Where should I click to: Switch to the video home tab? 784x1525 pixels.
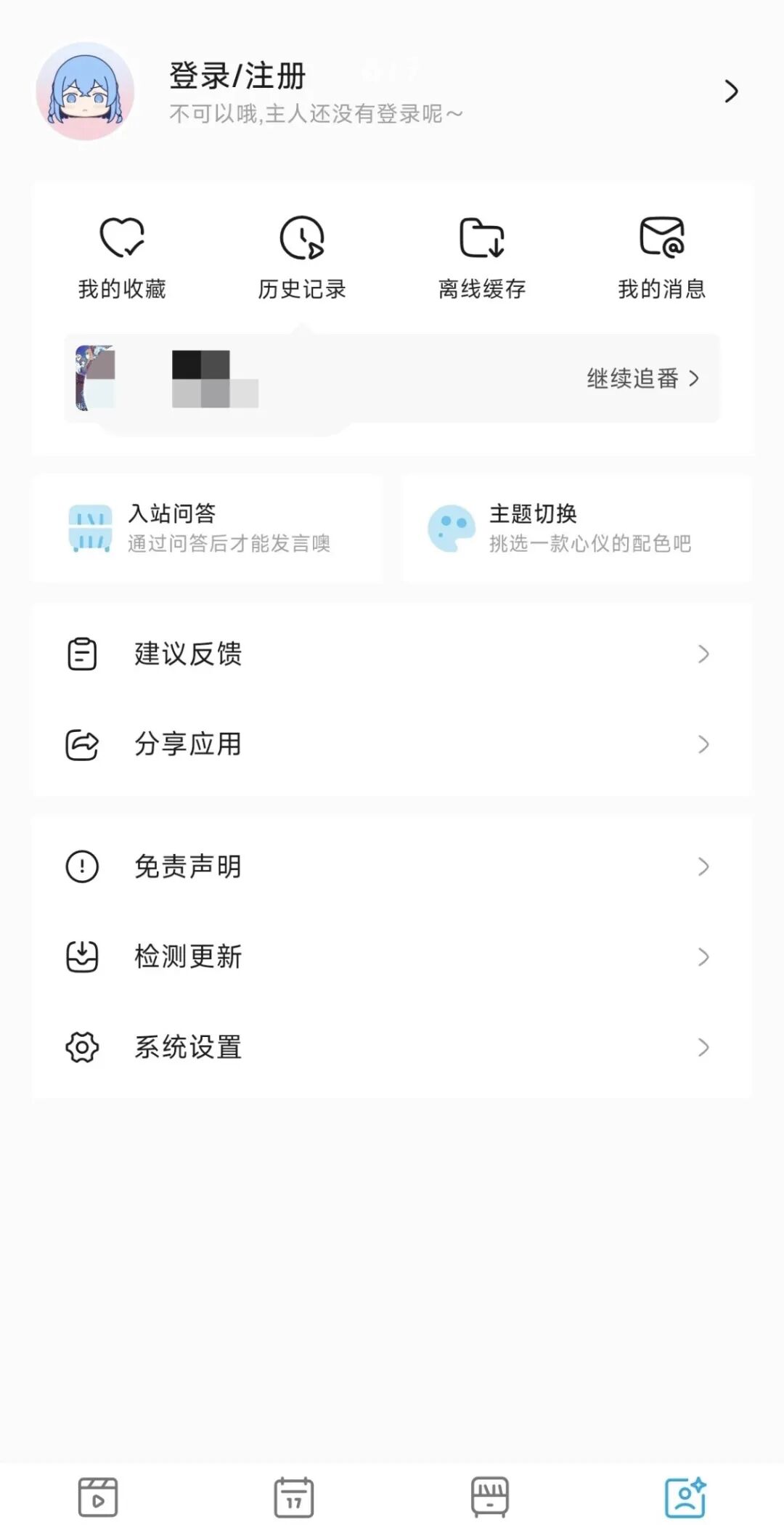click(98, 1497)
